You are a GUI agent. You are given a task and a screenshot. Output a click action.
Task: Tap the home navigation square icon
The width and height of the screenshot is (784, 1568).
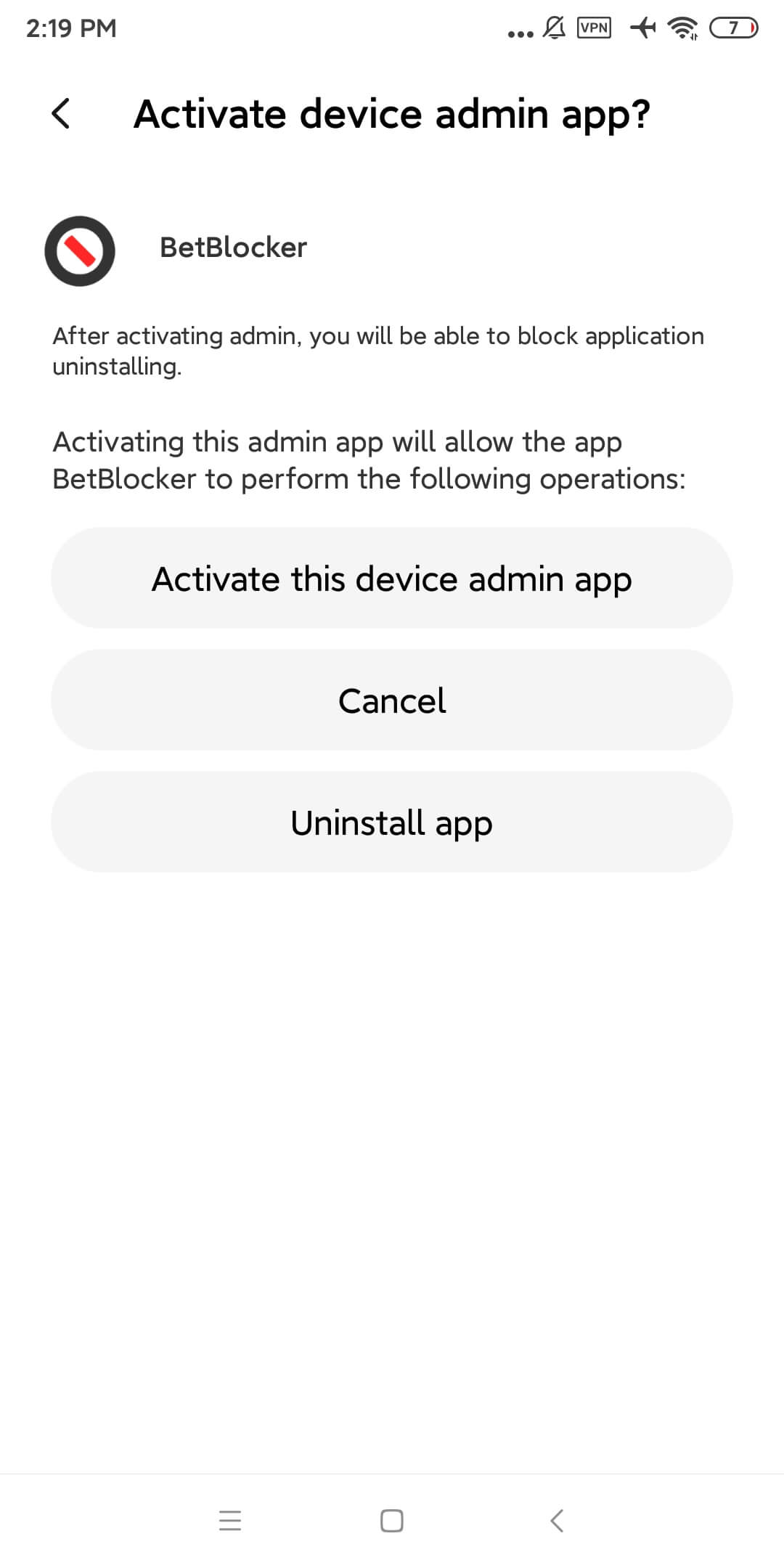click(x=392, y=1522)
